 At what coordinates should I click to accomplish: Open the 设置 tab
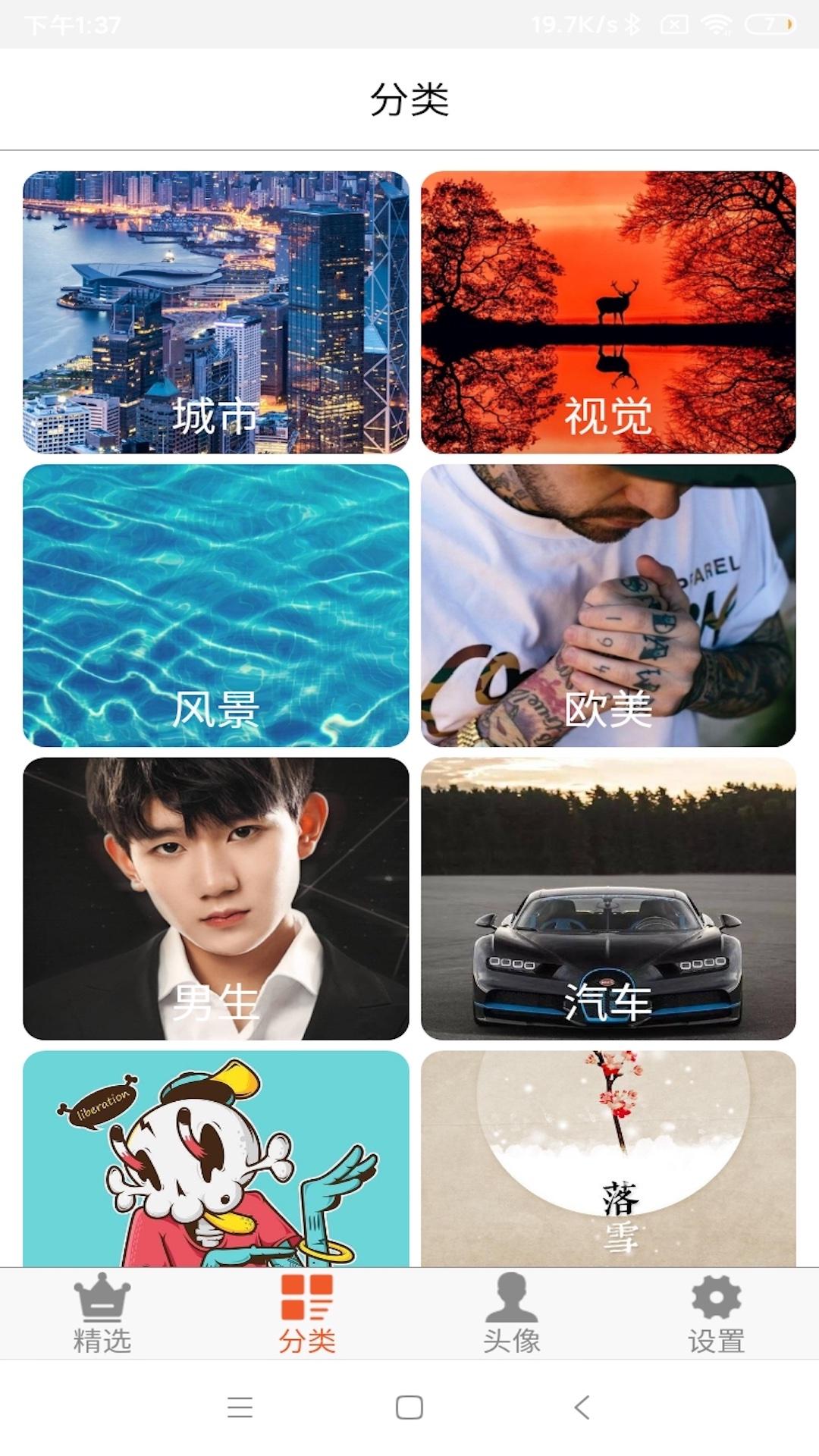(717, 1315)
